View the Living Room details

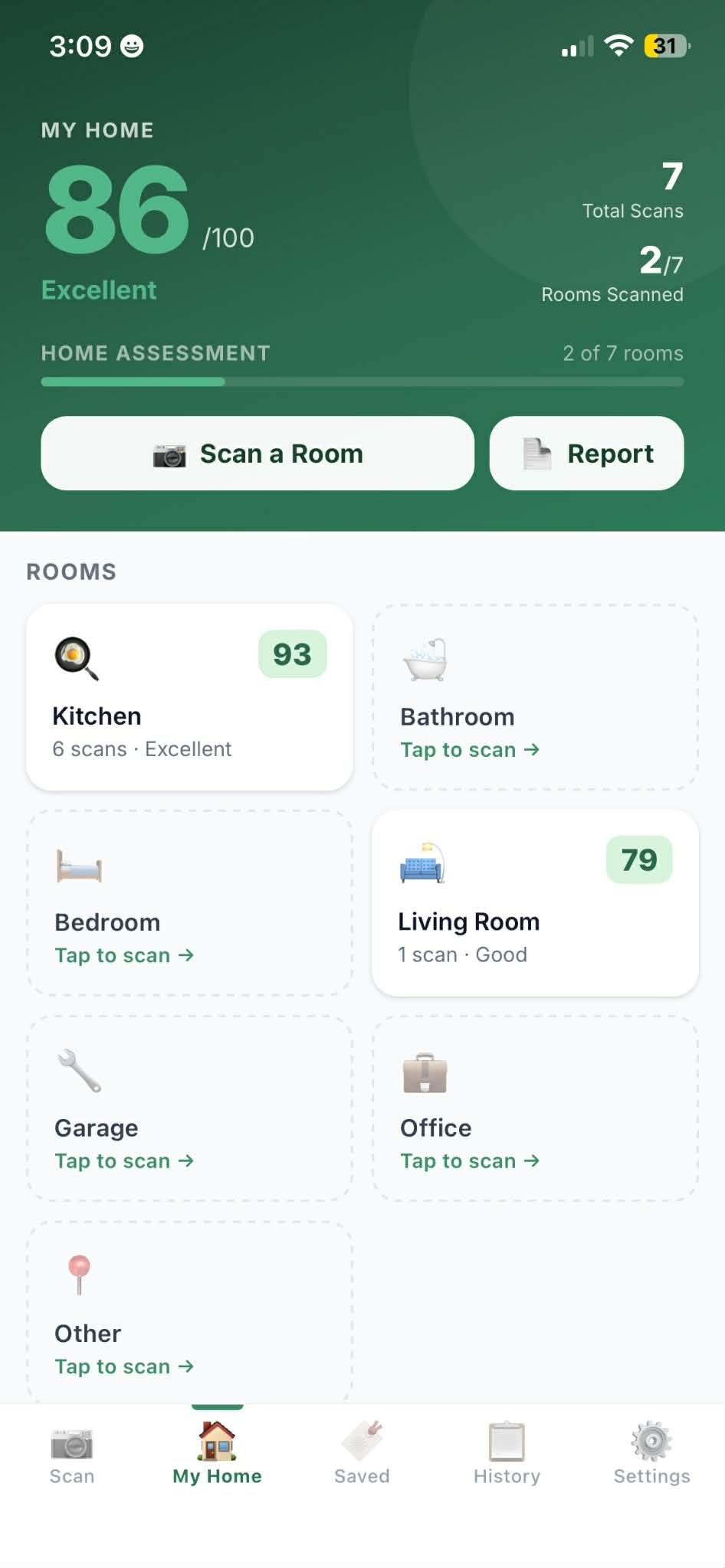click(535, 903)
